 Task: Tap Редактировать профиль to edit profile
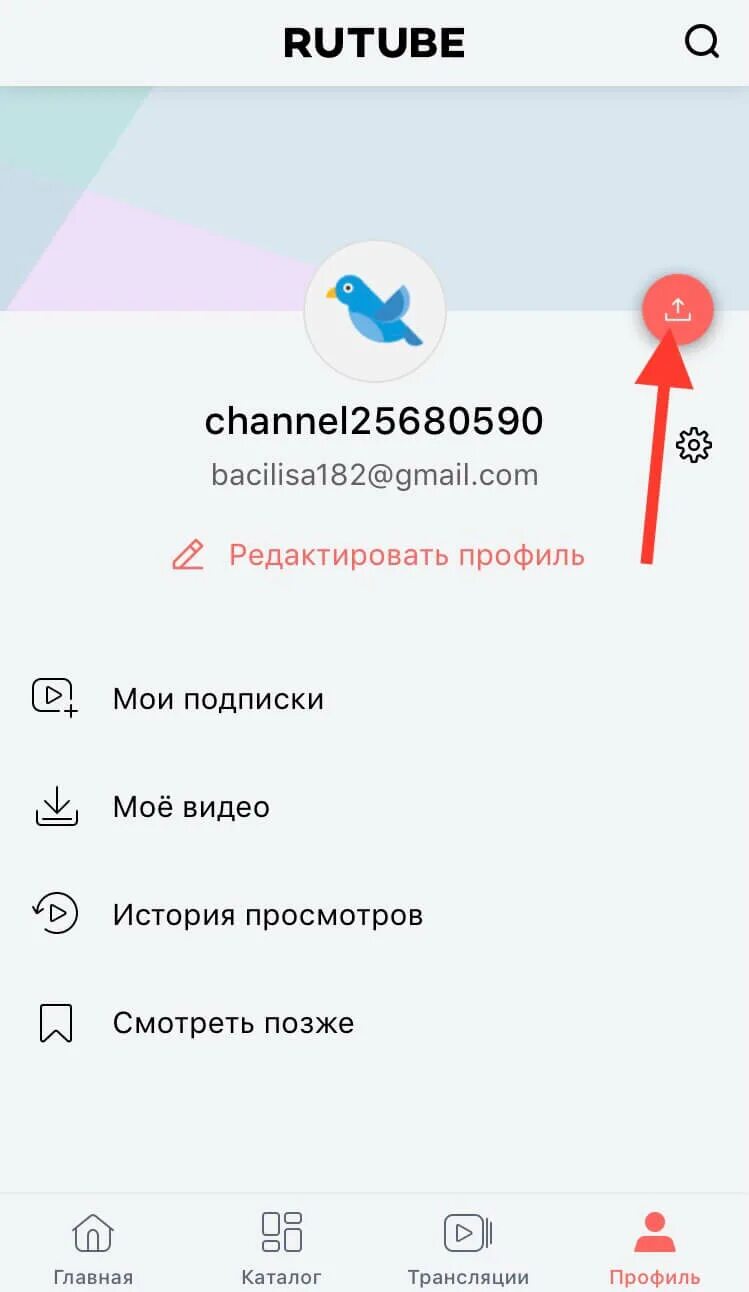(x=407, y=554)
